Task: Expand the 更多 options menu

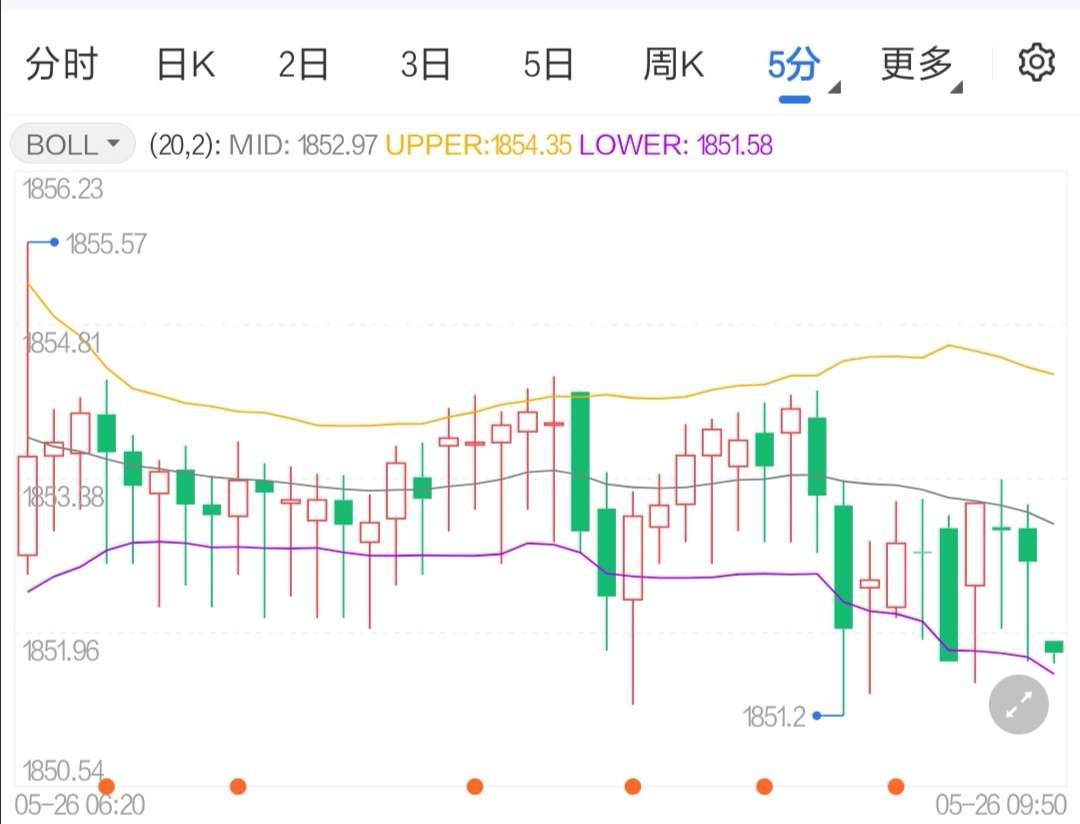Action: (x=918, y=66)
